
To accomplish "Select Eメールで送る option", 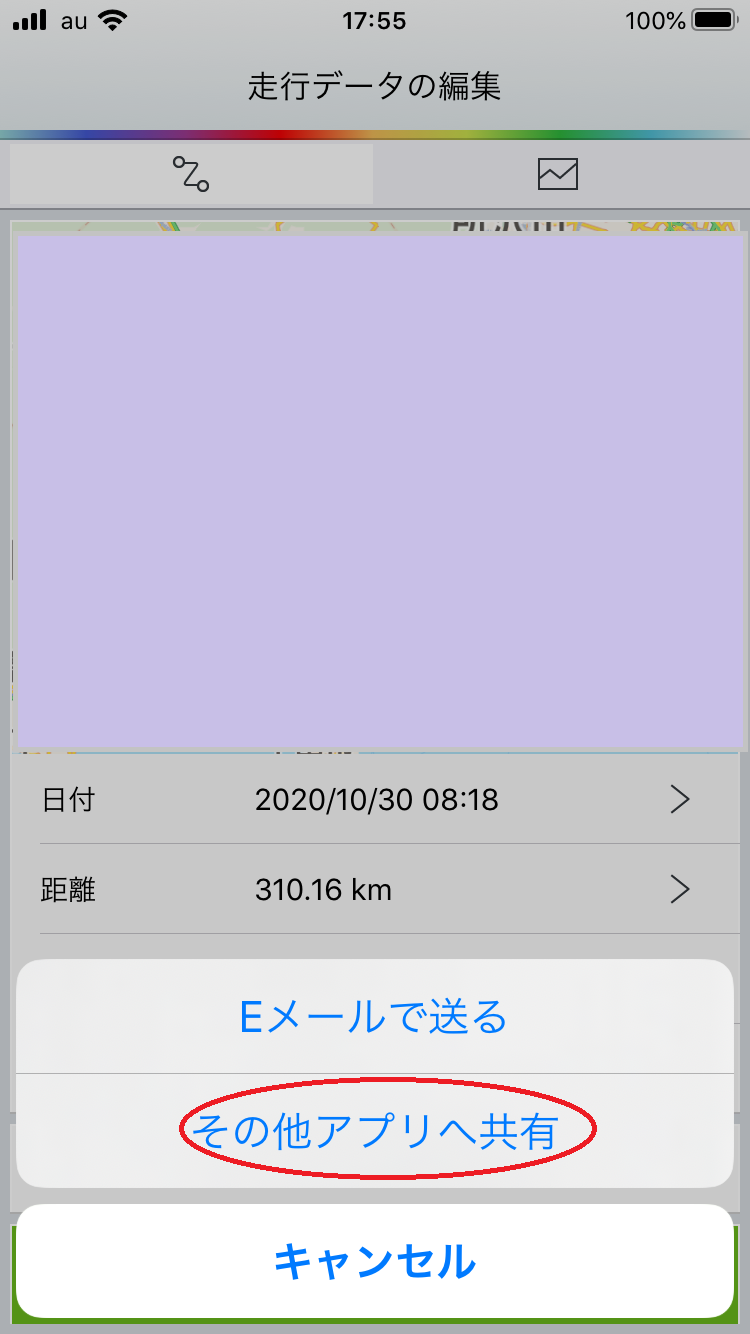I will (374, 1016).
